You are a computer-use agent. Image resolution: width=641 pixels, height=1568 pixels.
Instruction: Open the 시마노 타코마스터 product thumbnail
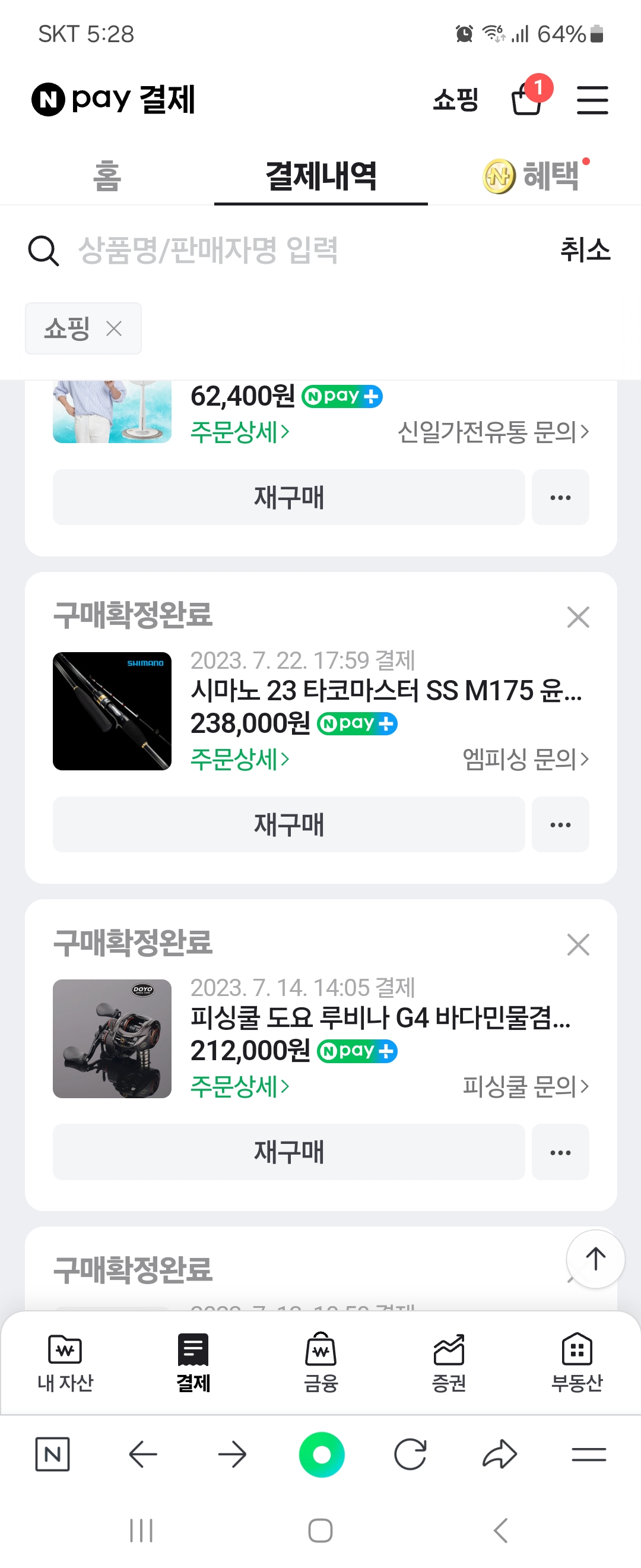tap(112, 711)
